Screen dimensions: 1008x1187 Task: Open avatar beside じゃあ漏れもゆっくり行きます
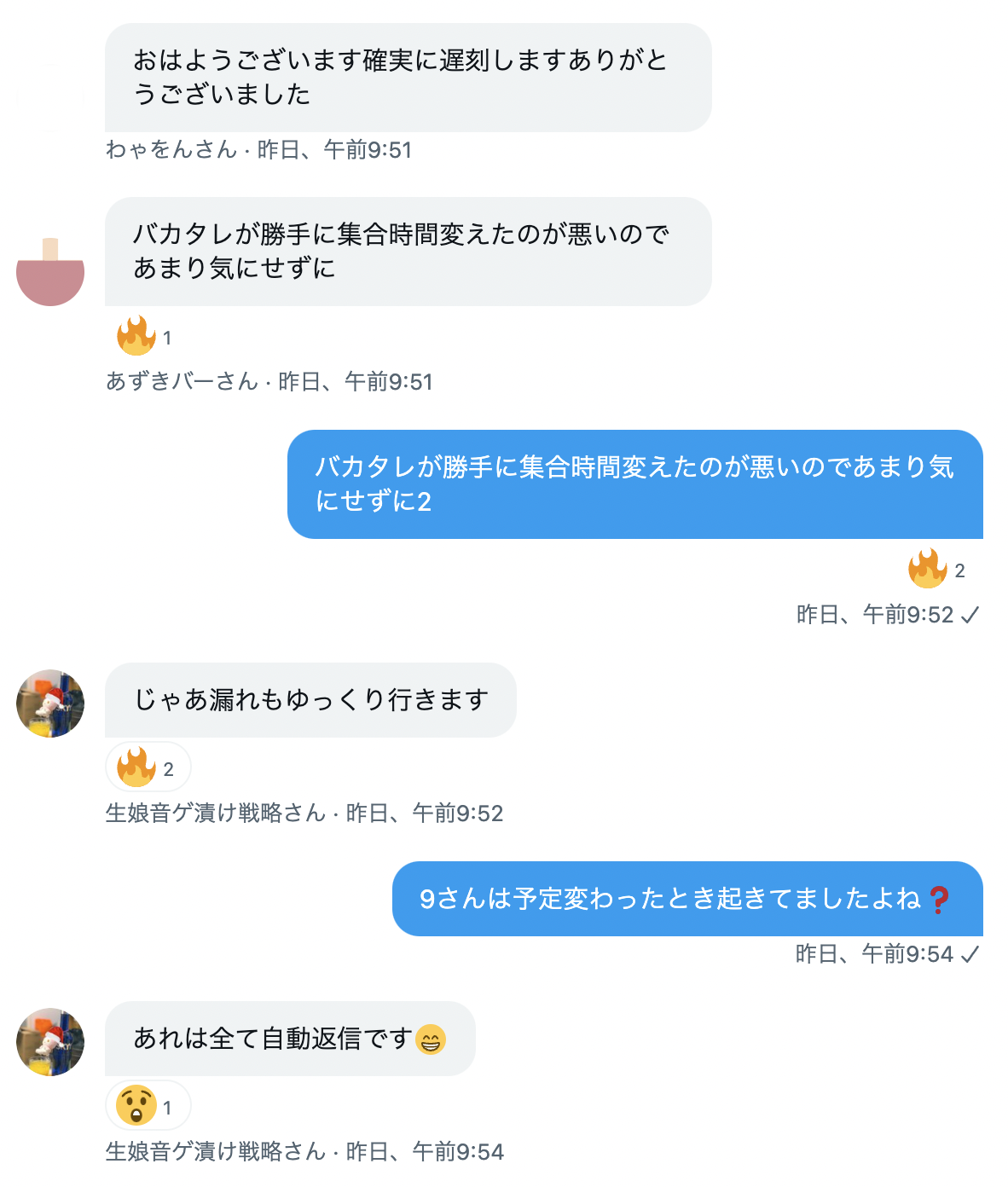coord(50,704)
